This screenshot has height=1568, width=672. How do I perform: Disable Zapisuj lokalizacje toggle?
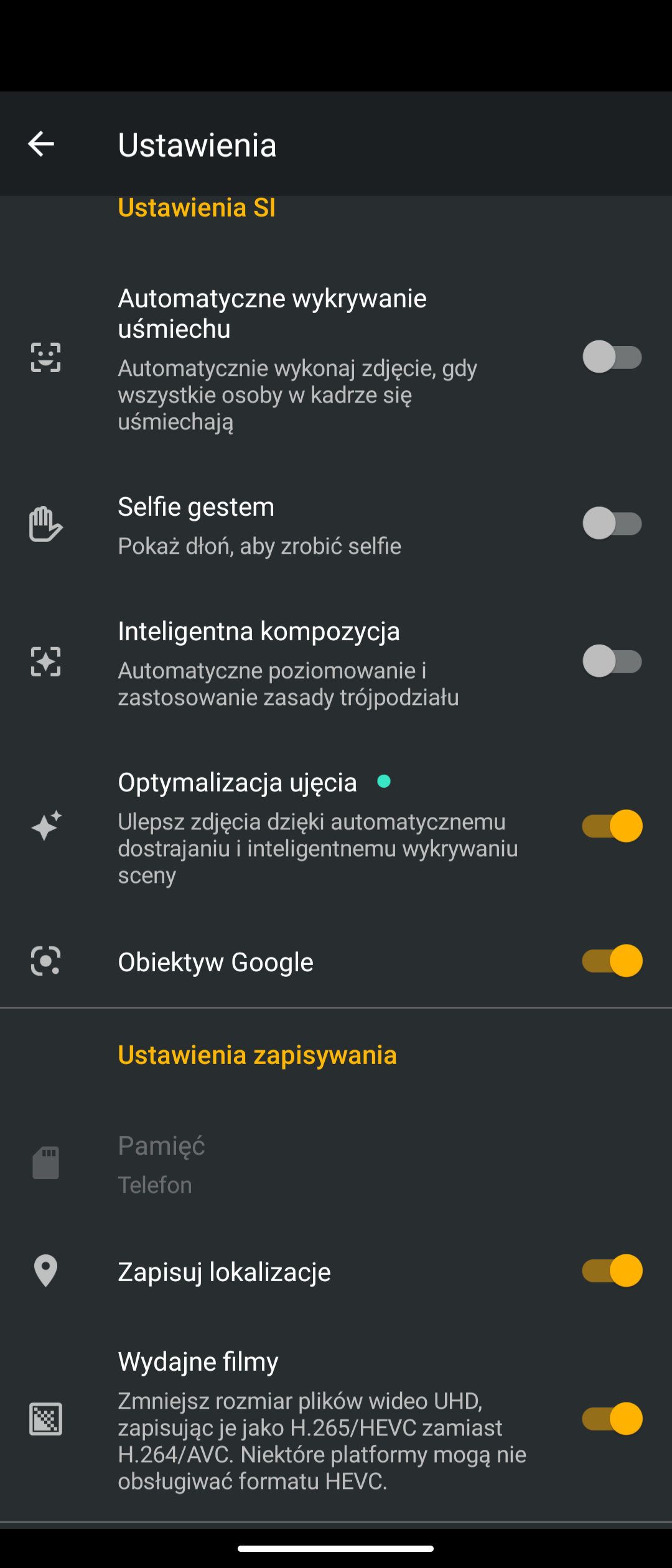click(x=612, y=1271)
